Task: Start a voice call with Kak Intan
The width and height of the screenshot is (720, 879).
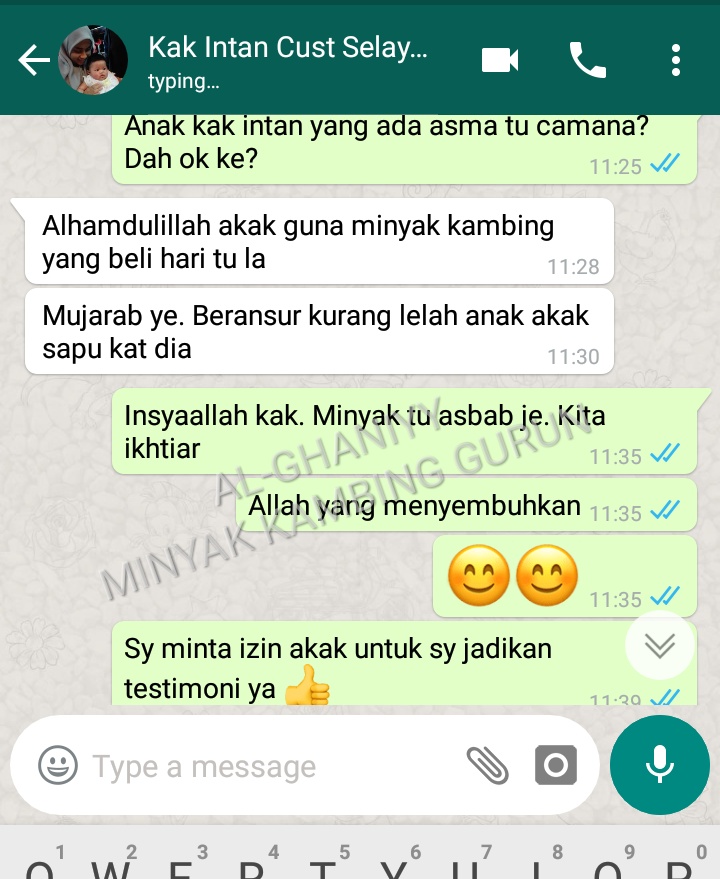Action: [x=587, y=61]
